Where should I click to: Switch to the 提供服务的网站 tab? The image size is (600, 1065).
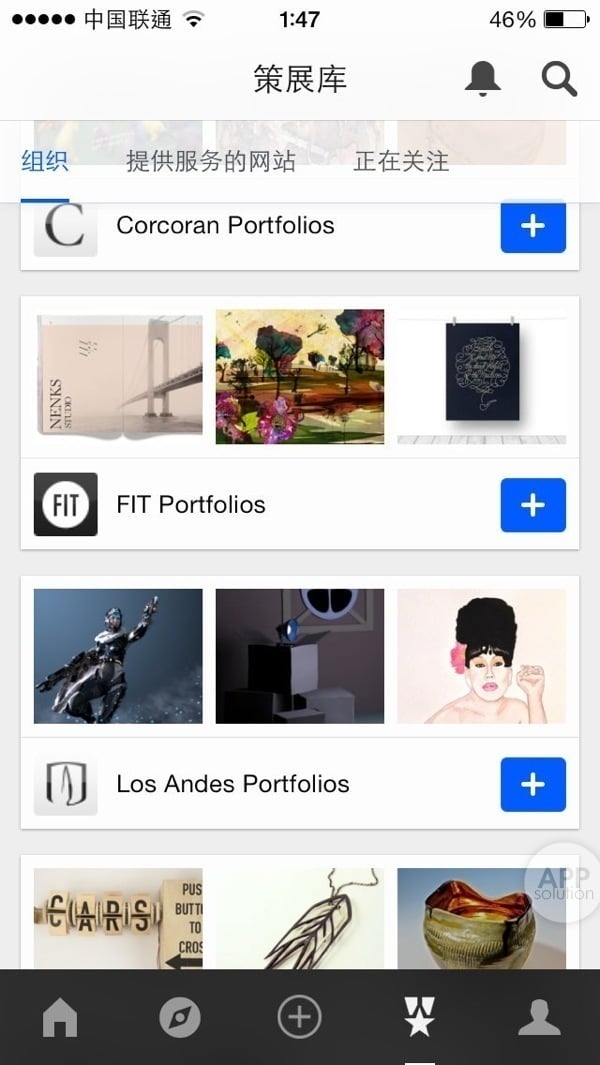pyautogui.click(x=211, y=161)
